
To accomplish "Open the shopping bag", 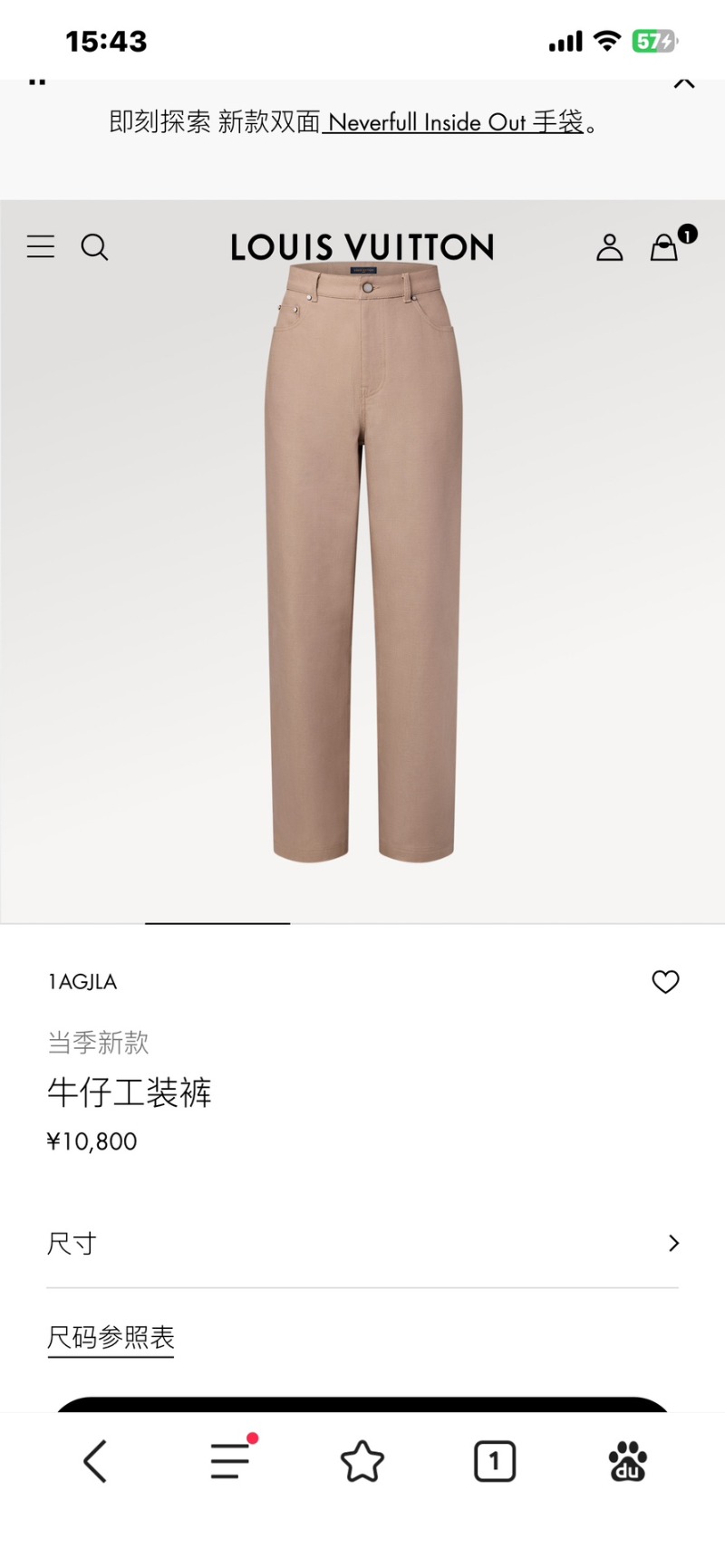I will point(666,246).
